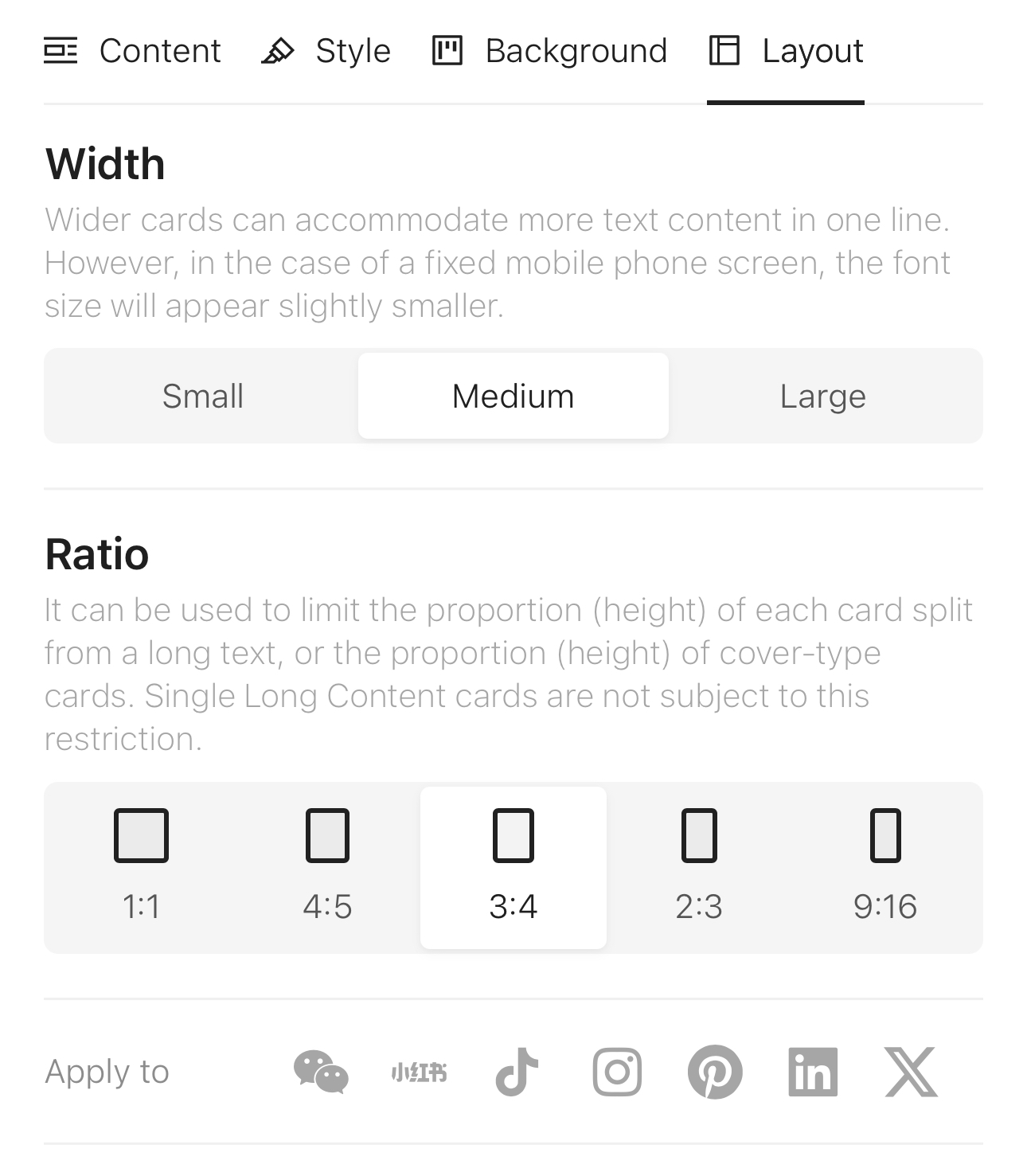The height and width of the screenshot is (1176, 1027).
Task: Apply layout preset for X
Action: (x=911, y=1072)
